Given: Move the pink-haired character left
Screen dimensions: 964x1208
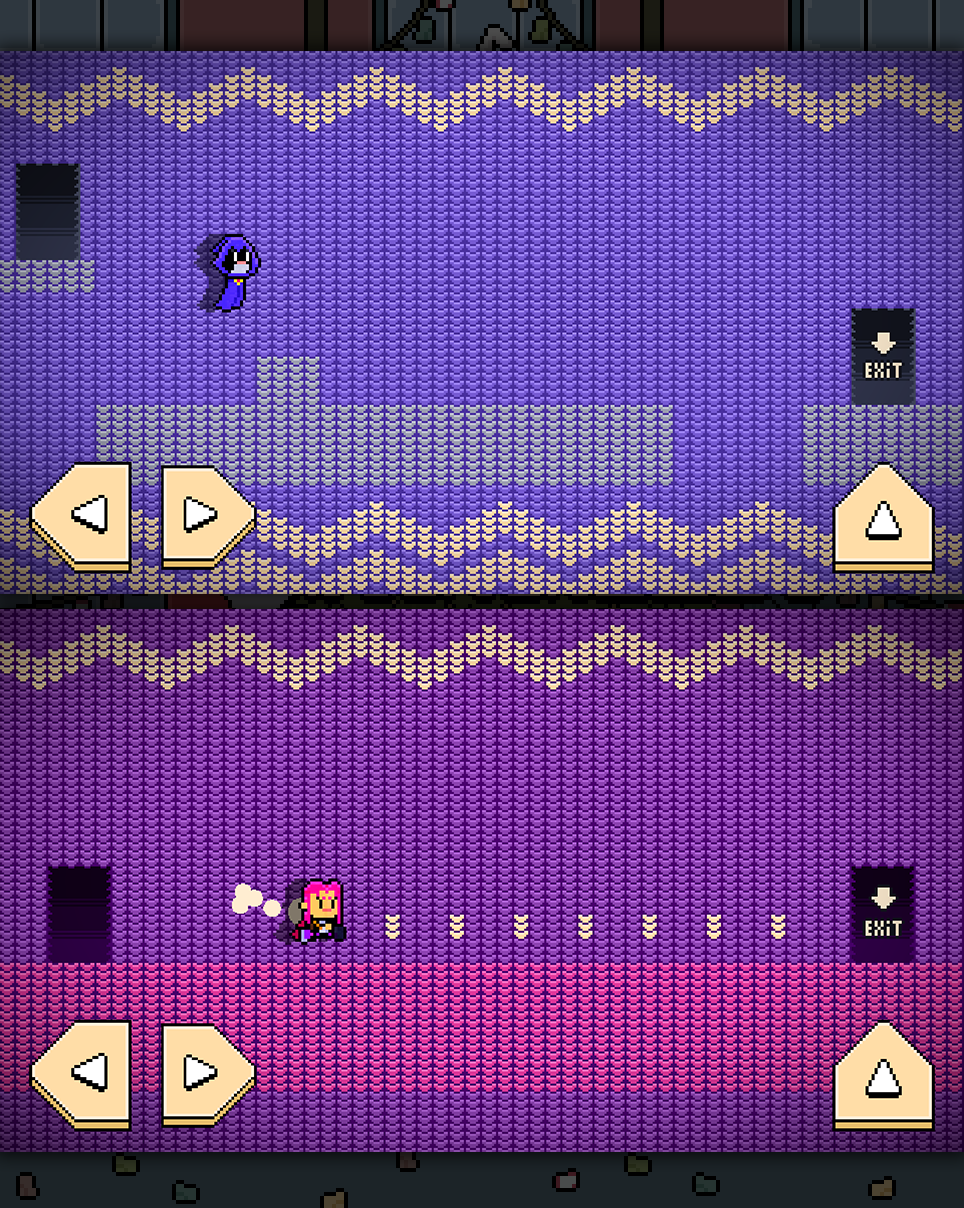Looking at the screenshot, I should pos(82,1072).
